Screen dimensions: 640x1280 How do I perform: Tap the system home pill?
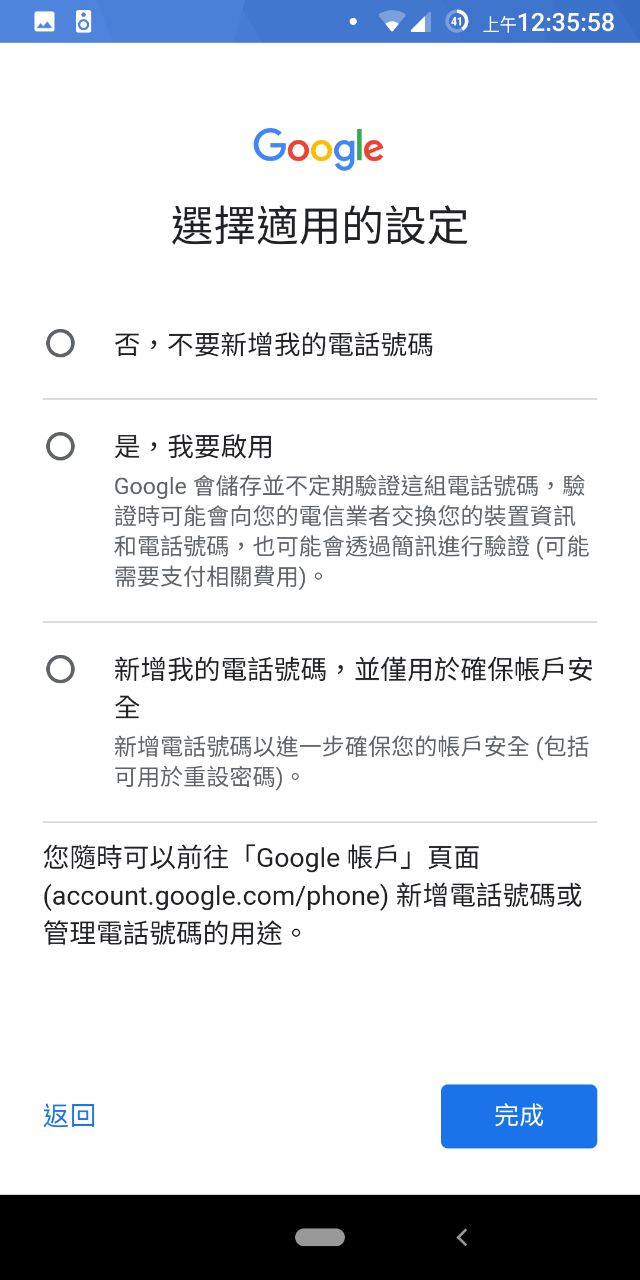tap(320, 1237)
